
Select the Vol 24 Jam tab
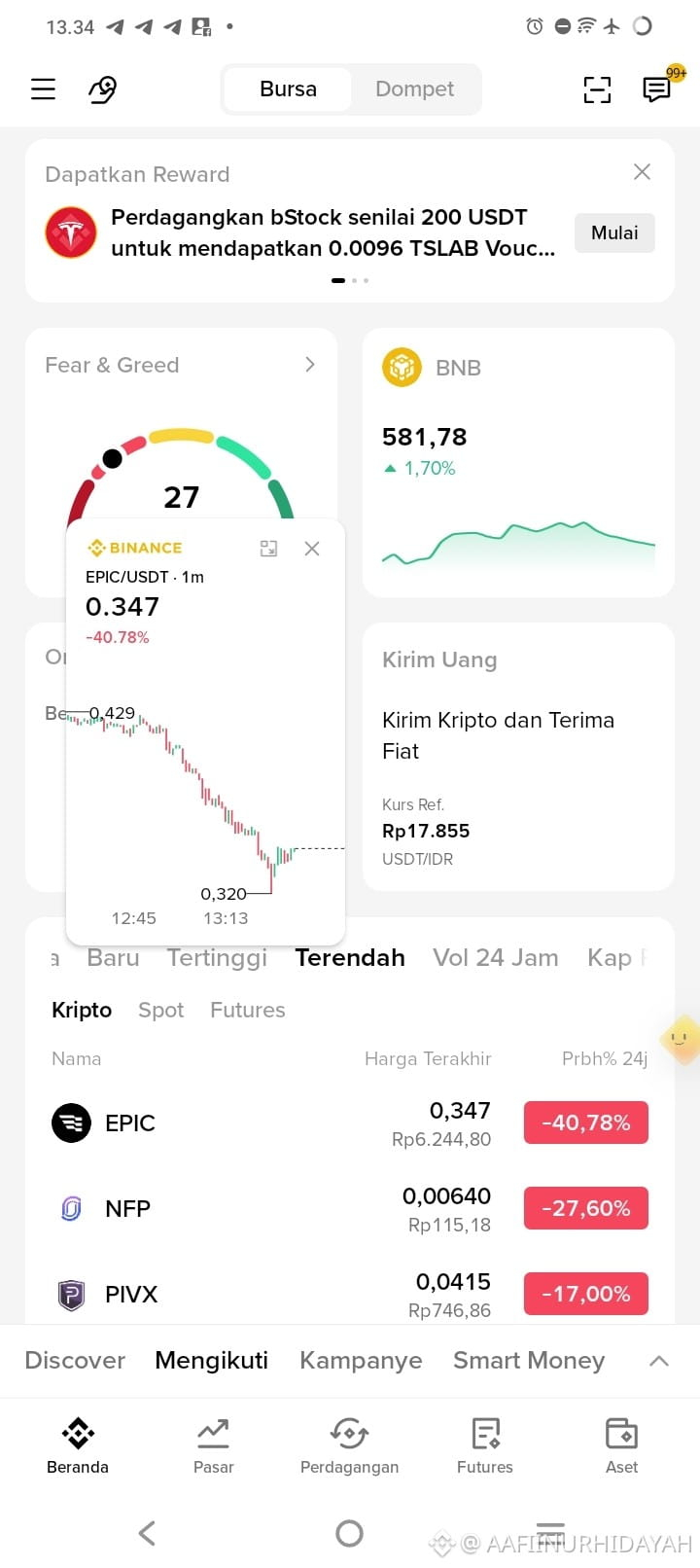(496, 958)
